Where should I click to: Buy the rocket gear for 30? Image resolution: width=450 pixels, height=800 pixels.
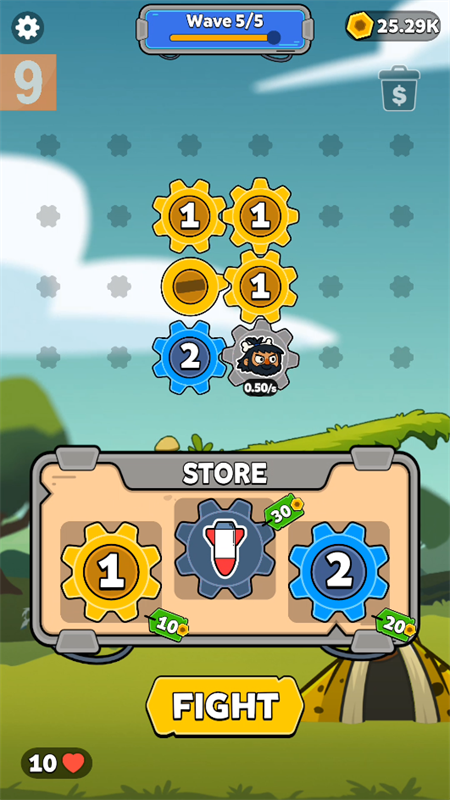pos(225,548)
